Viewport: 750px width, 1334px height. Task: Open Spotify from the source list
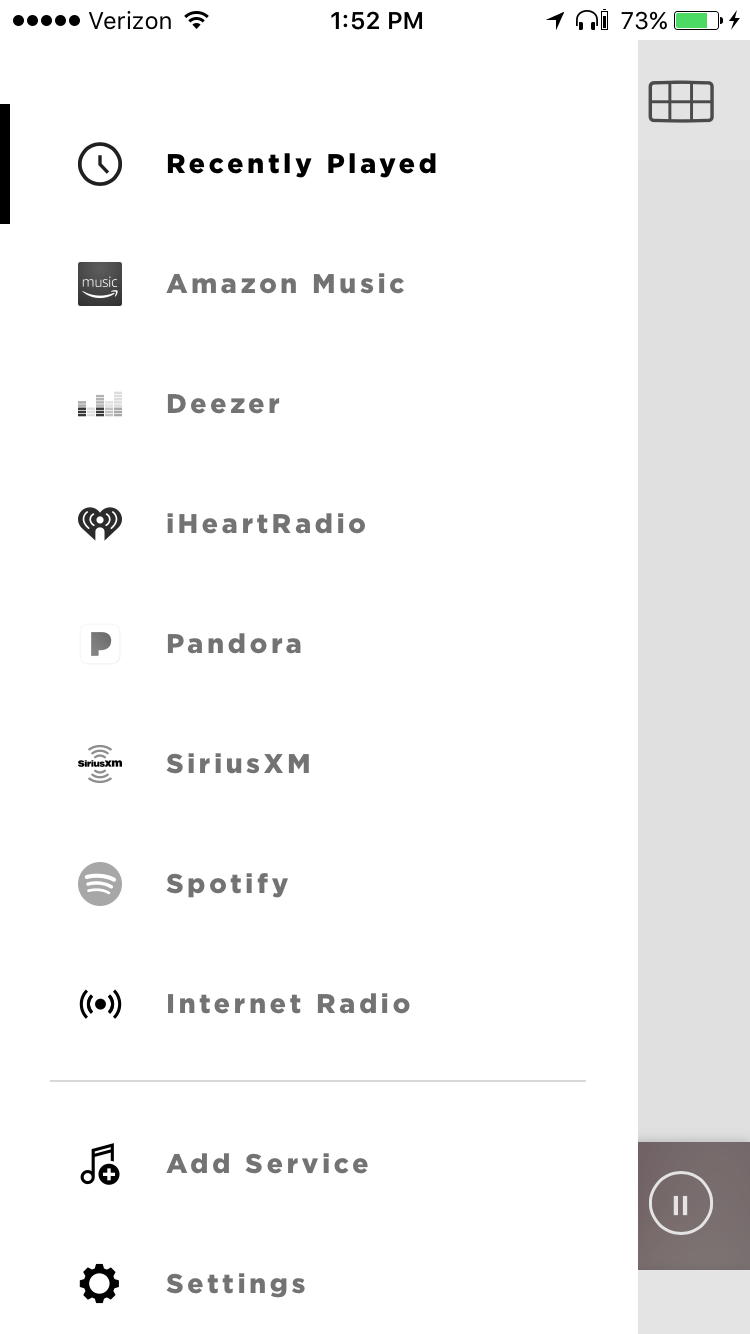tap(227, 884)
